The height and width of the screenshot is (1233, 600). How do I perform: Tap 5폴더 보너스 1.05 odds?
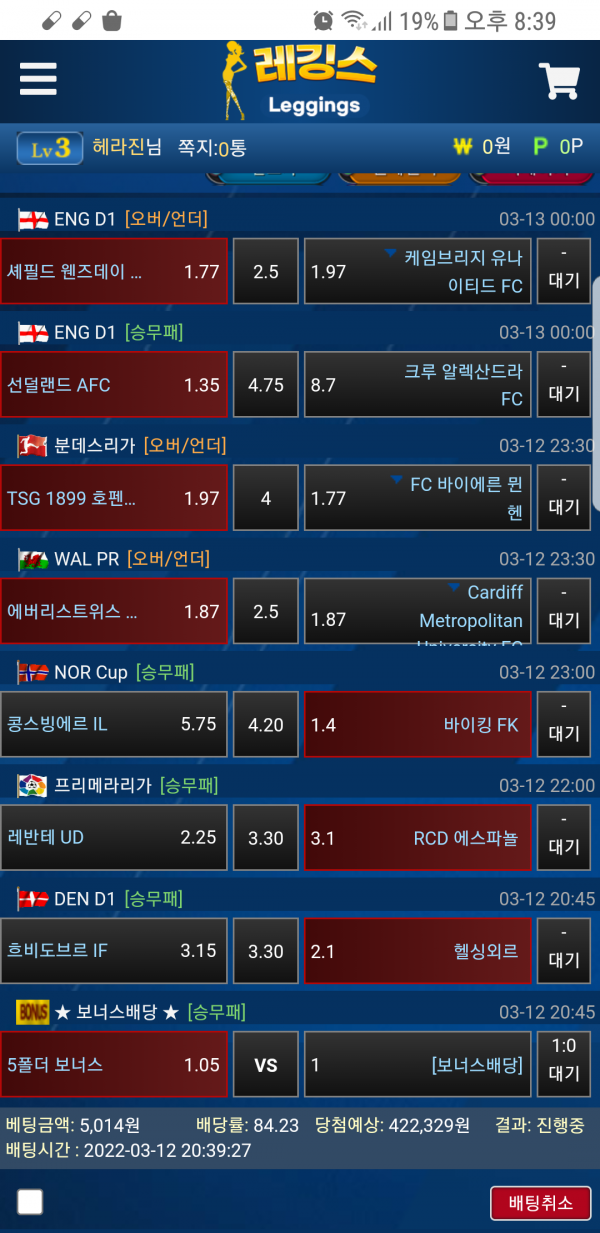click(114, 1065)
